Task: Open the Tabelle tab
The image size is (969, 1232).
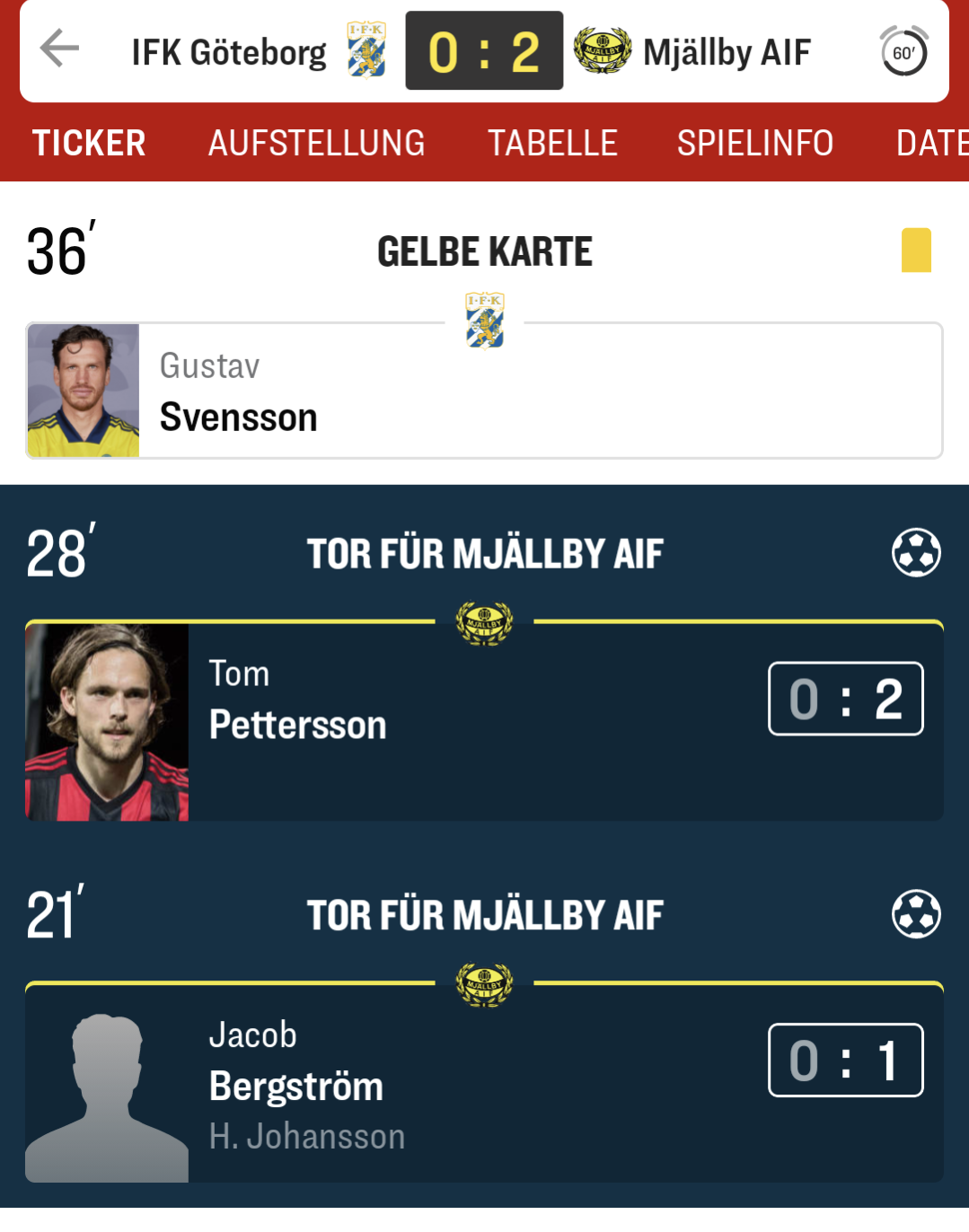Action: pos(552,144)
